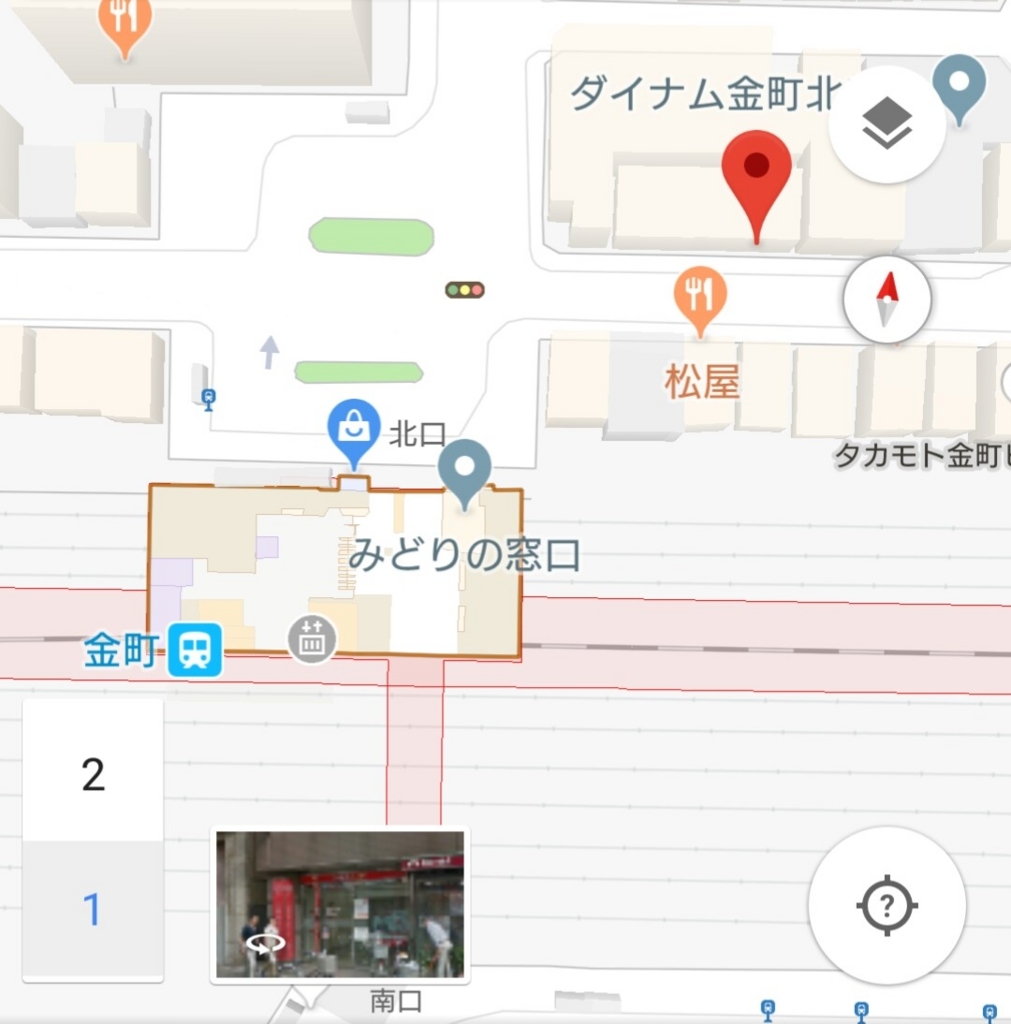Tap the 北口 north exit label

point(415,435)
